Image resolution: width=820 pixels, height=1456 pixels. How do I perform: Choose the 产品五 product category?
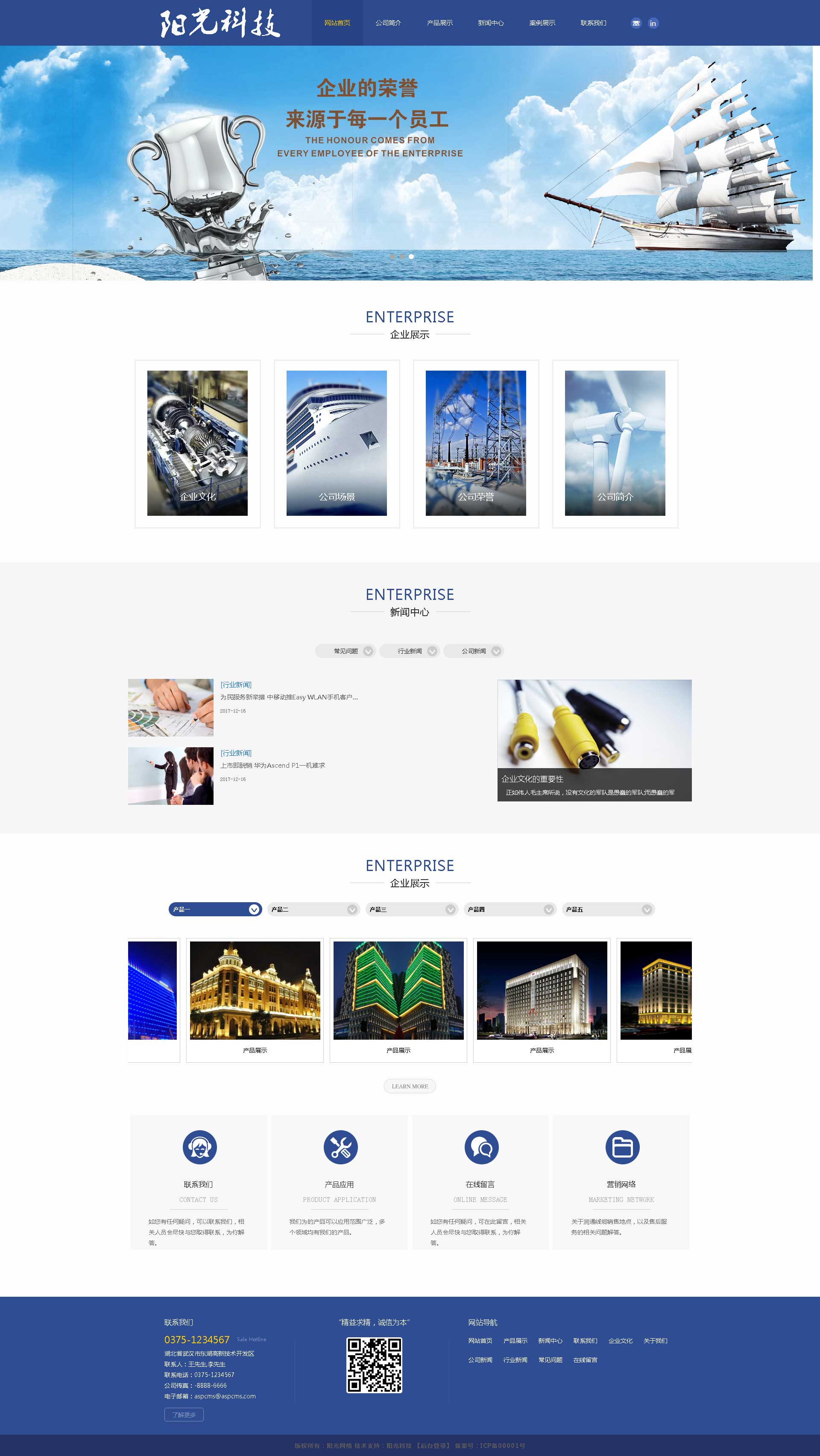(608, 909)
